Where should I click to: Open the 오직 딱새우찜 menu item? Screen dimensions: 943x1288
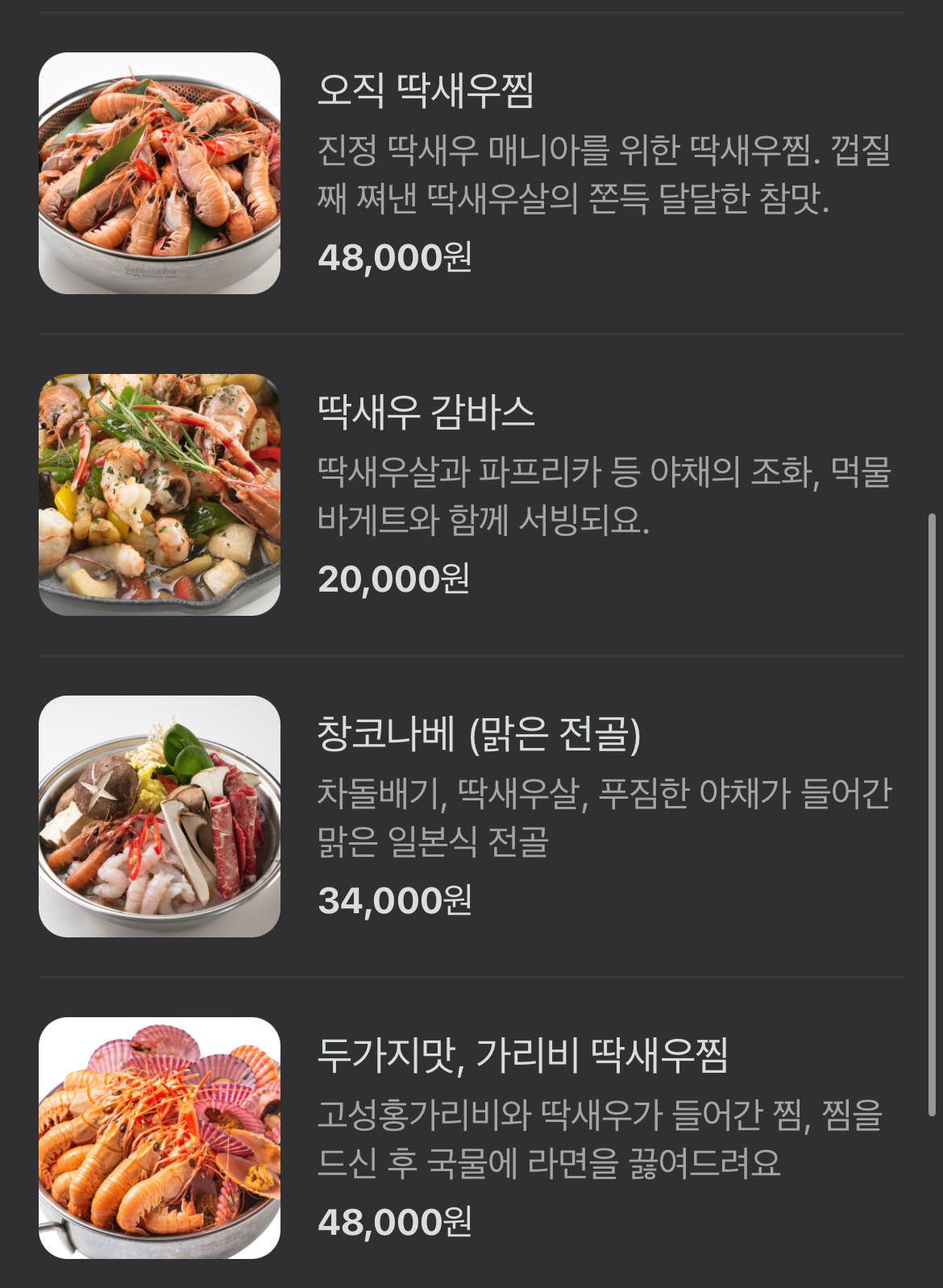[426, 90]
